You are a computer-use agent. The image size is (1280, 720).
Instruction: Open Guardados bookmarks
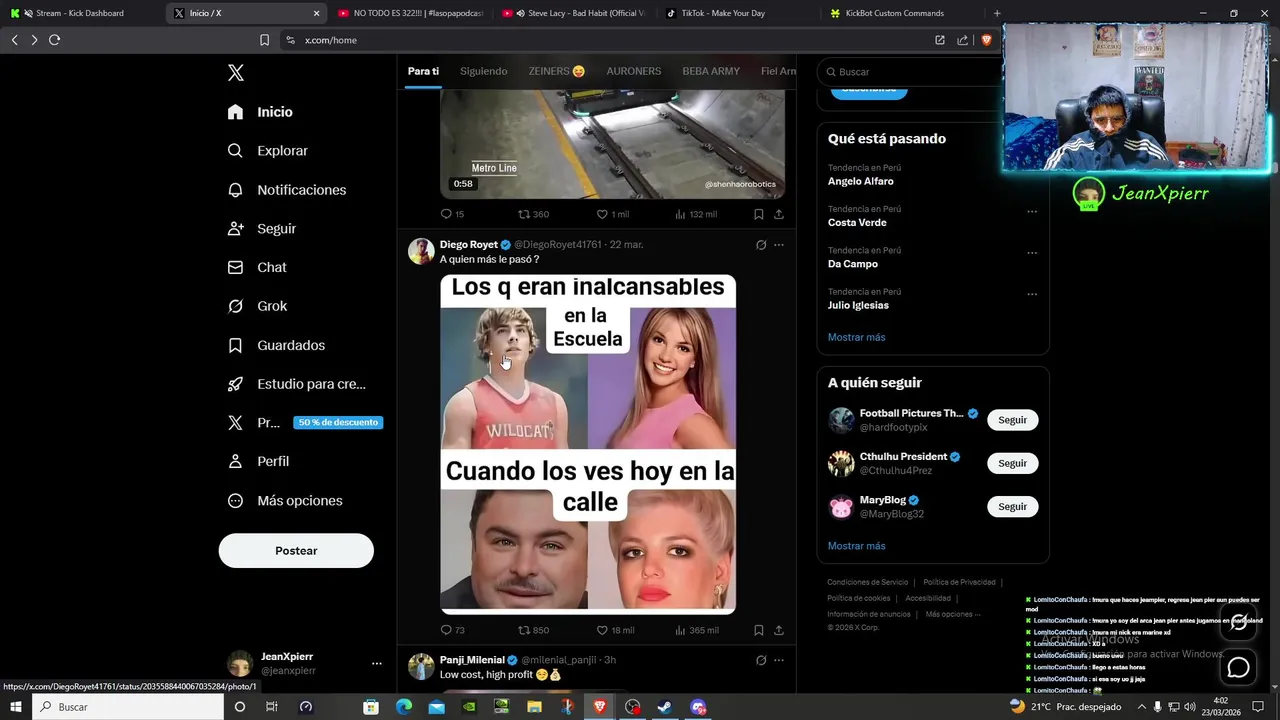pos(290,345)
